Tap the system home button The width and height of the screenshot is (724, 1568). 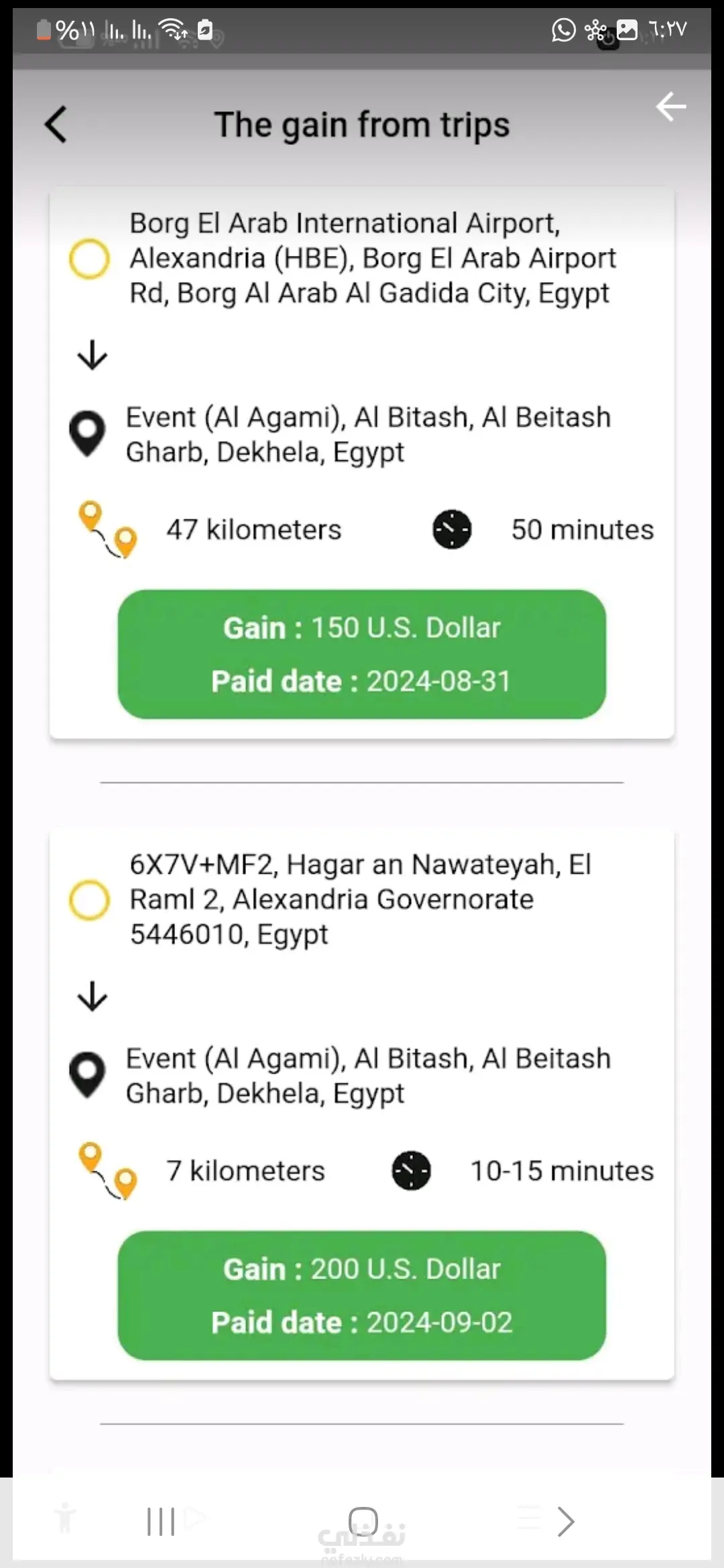(x=363, y=1521)
